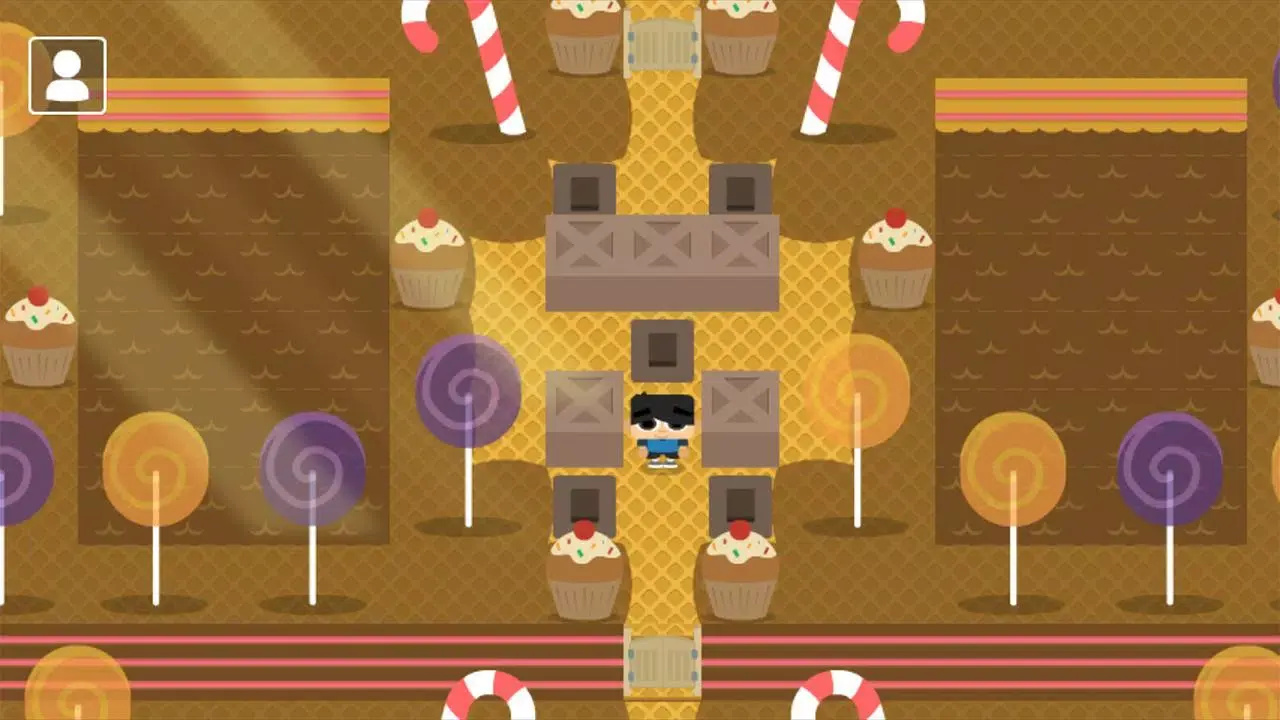Viewport: 1280px width, 720px height.
Task: Open the player profile icon
Action: tap(67, 76)
